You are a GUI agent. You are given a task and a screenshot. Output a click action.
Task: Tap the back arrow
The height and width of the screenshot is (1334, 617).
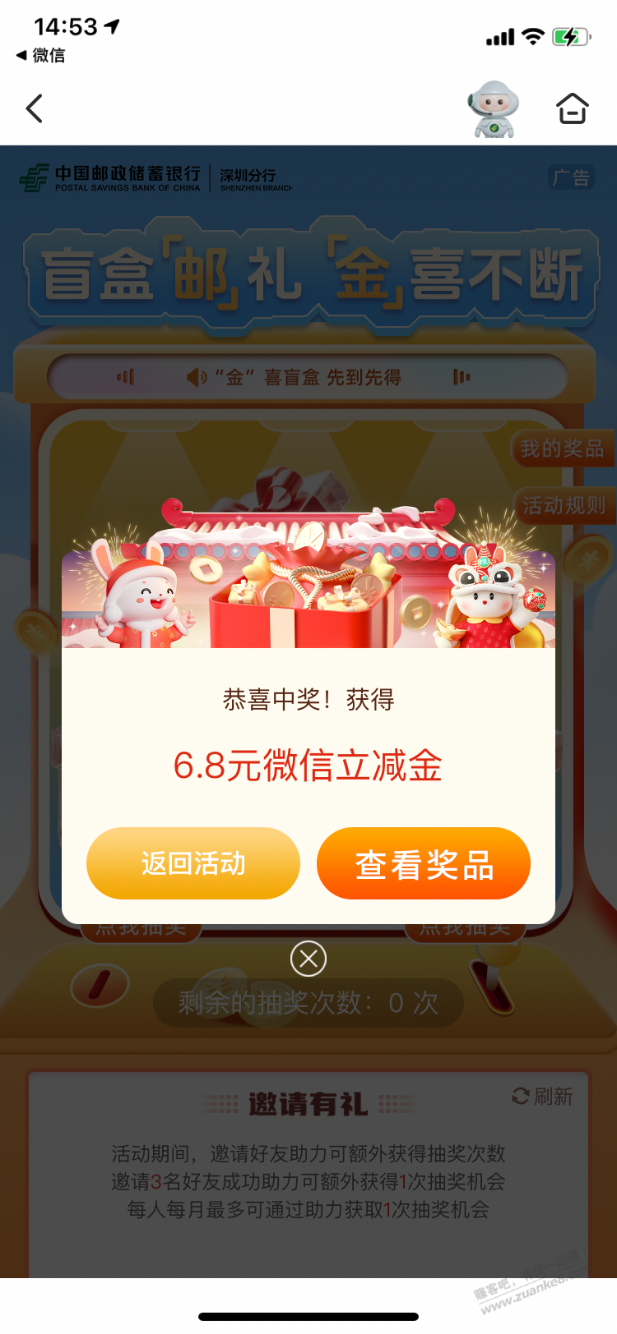(x=35, y=108)
